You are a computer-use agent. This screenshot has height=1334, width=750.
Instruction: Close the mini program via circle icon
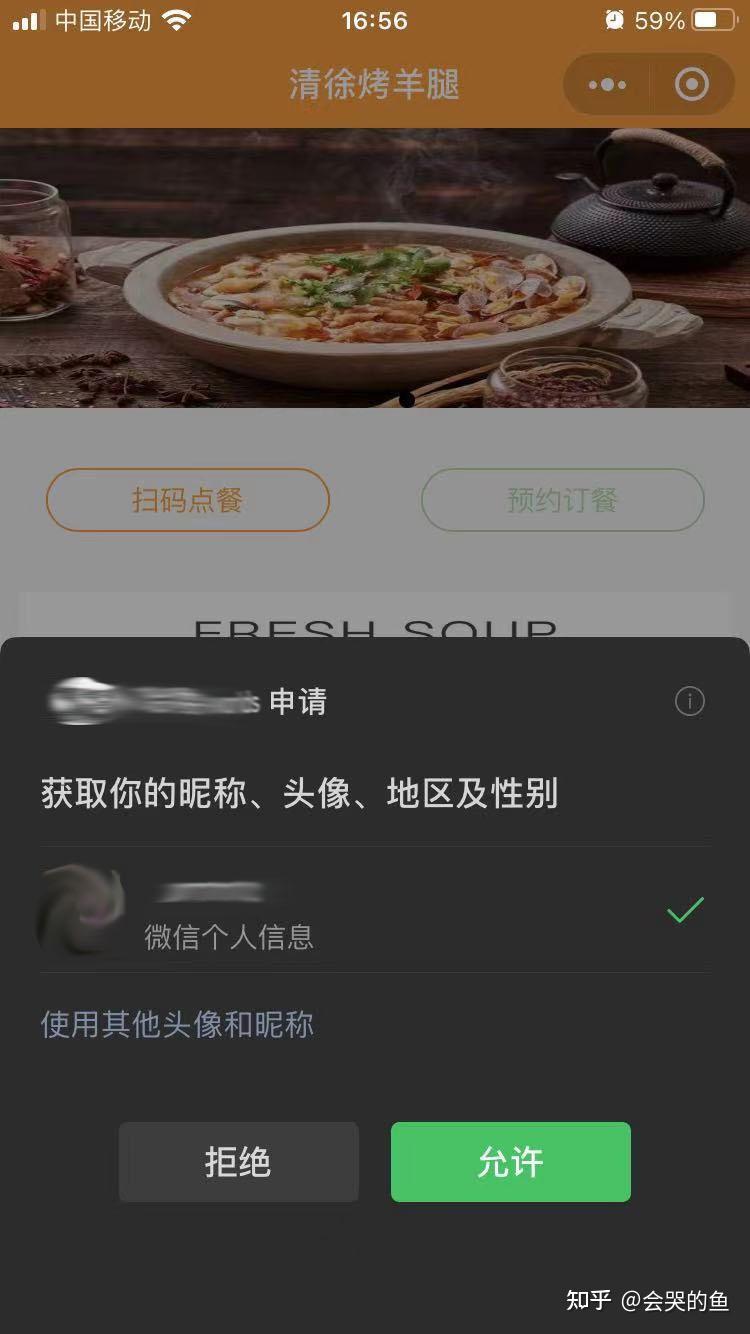tap(691, 85)
